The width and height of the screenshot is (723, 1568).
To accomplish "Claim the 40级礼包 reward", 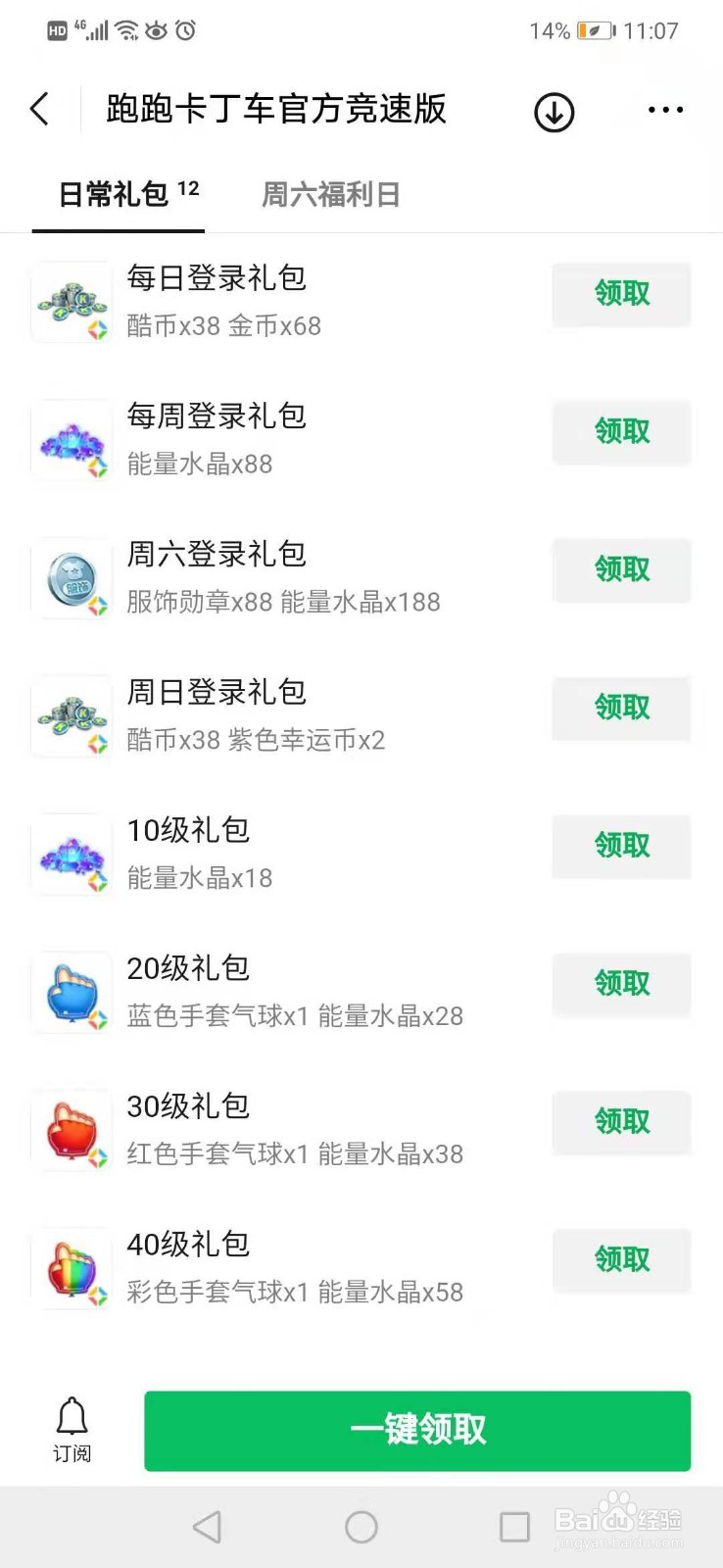I will (621, 1260).
